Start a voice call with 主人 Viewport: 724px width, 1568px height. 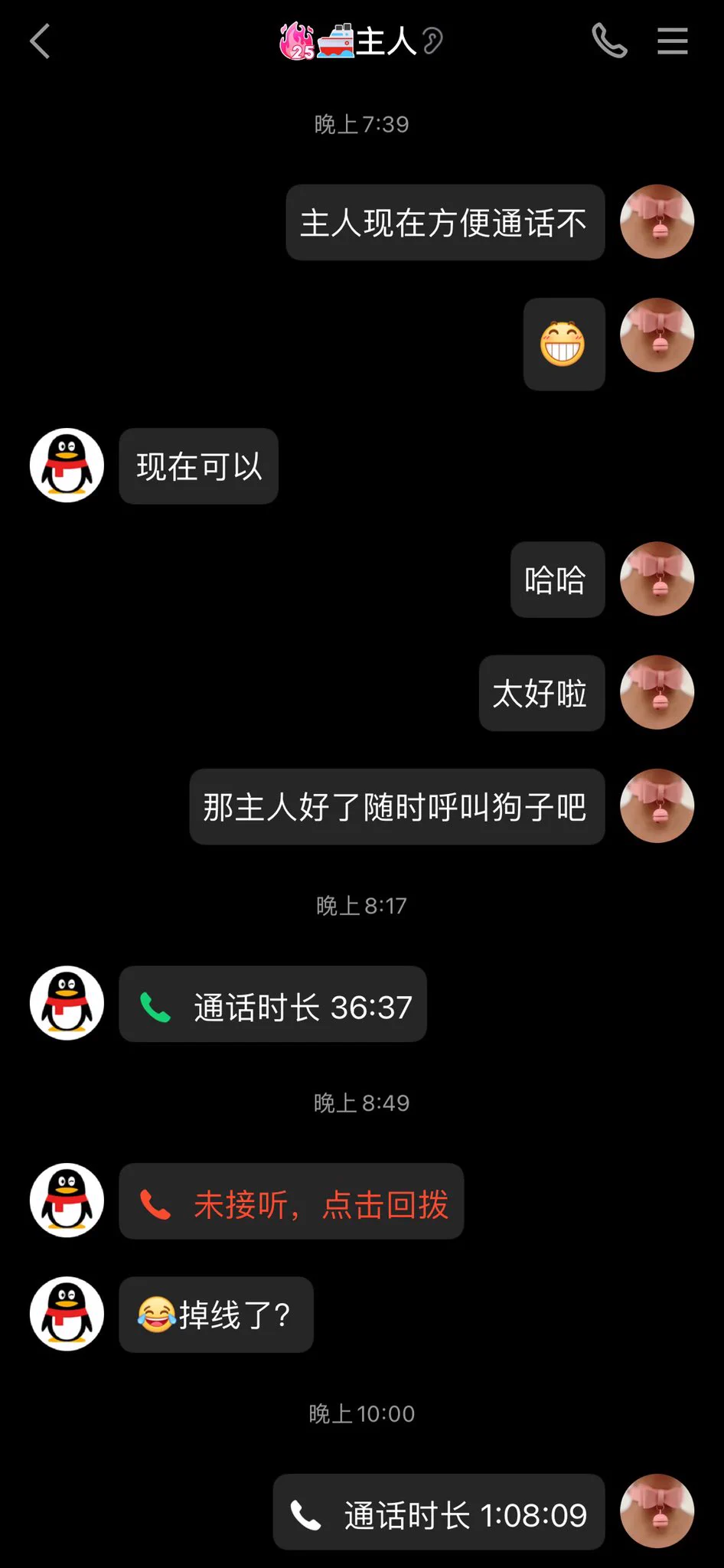click(609, 41)
